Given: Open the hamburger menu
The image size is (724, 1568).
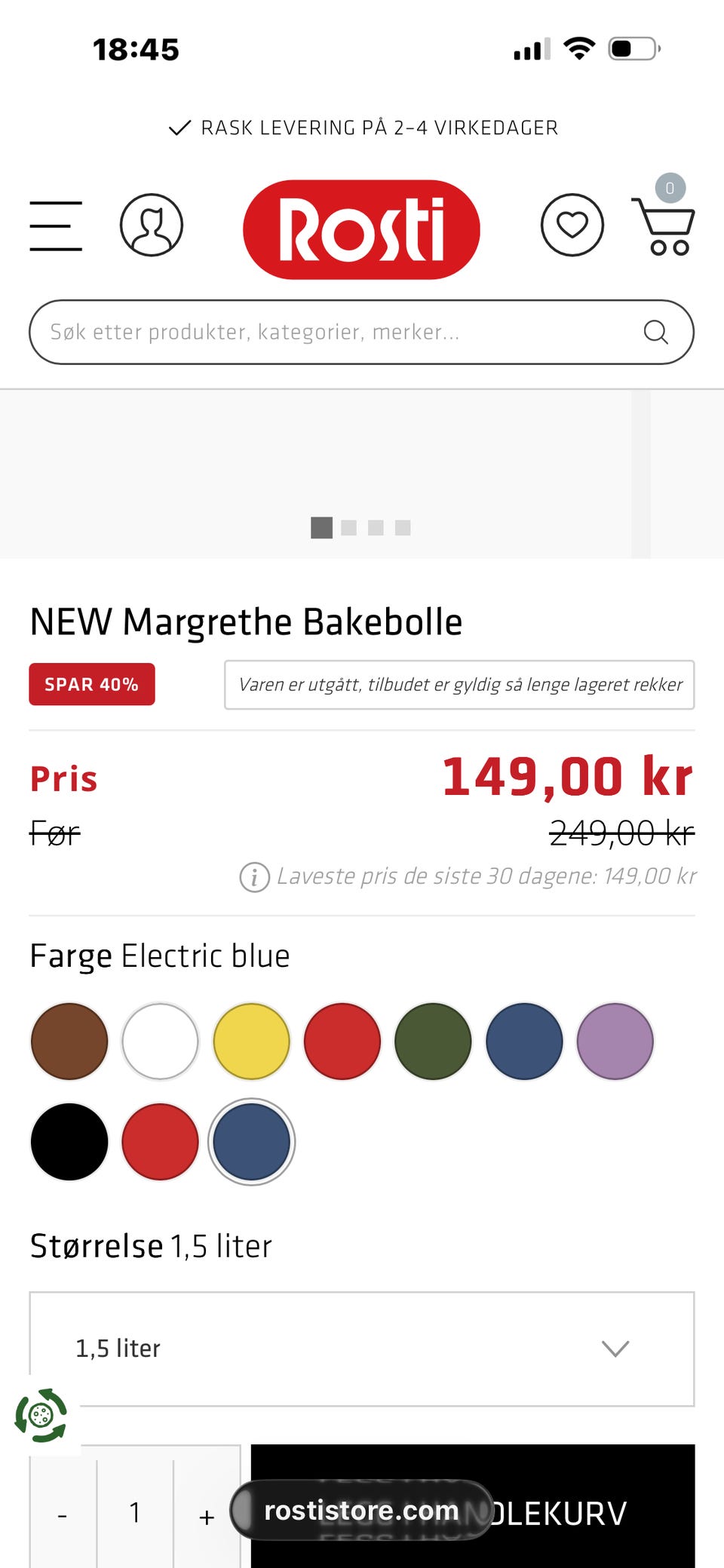Looking at the screenshot, I should pyautogui.click(x=56, y=226).
